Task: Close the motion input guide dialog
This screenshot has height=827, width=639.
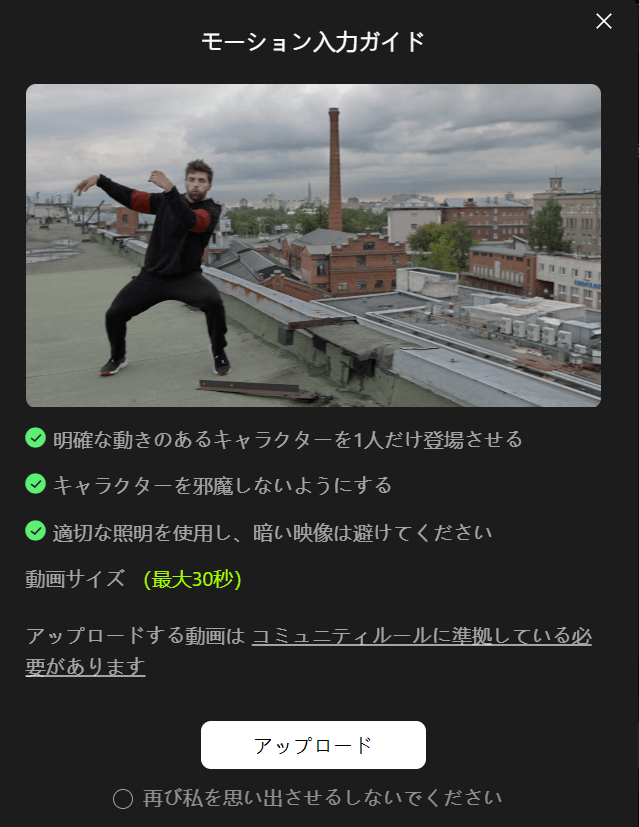Action: coord(604,21)
